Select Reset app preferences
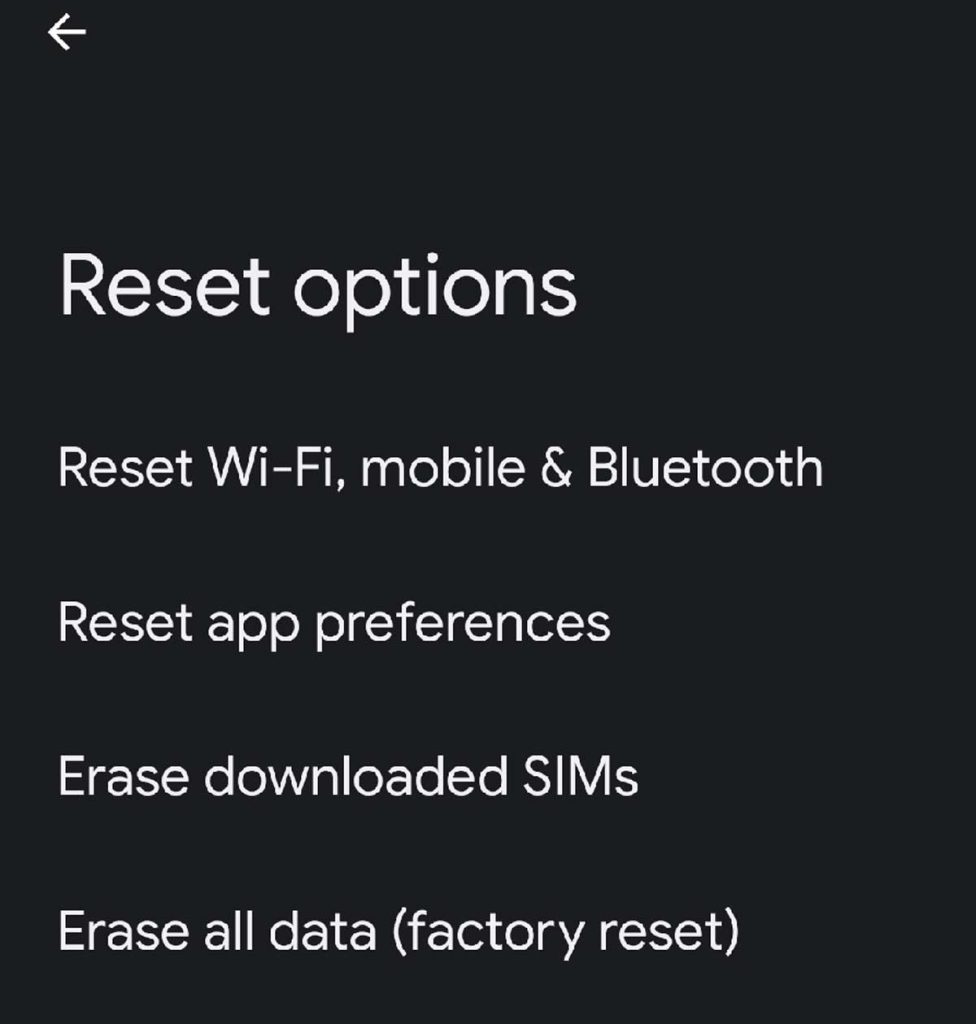This screenshot has width=976, height=1024. [x=334, y=623]
